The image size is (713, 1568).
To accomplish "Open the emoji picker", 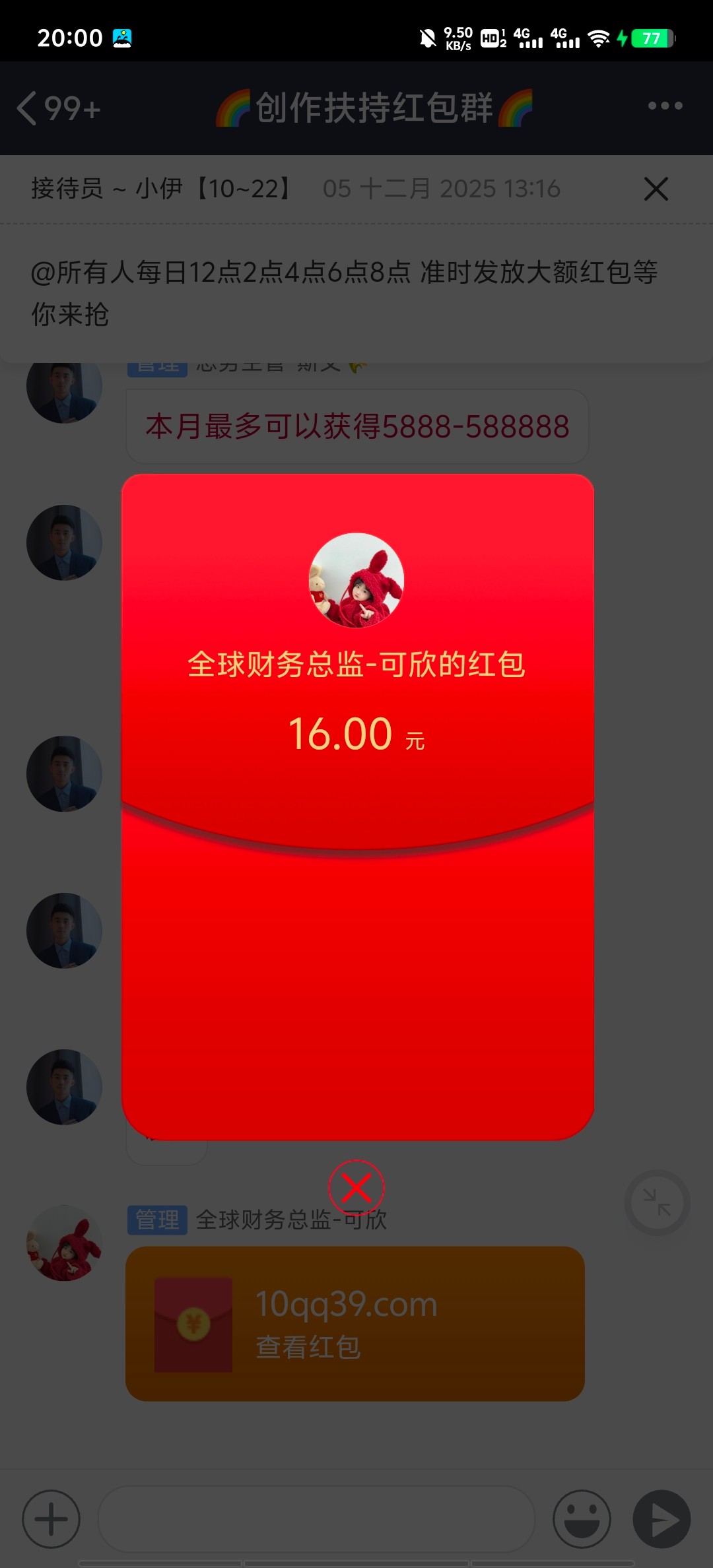I will [x=582, y=1519].
